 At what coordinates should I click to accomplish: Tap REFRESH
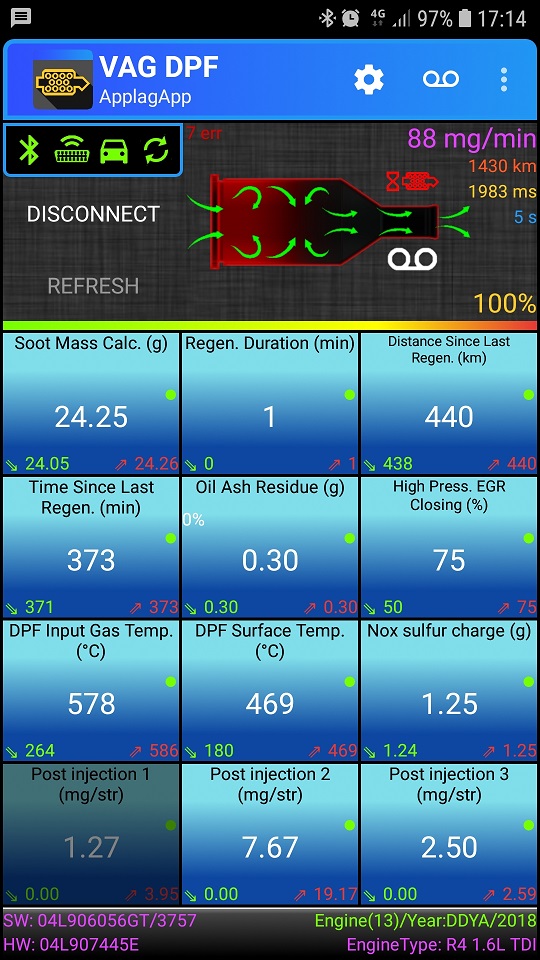pos(93,286)
